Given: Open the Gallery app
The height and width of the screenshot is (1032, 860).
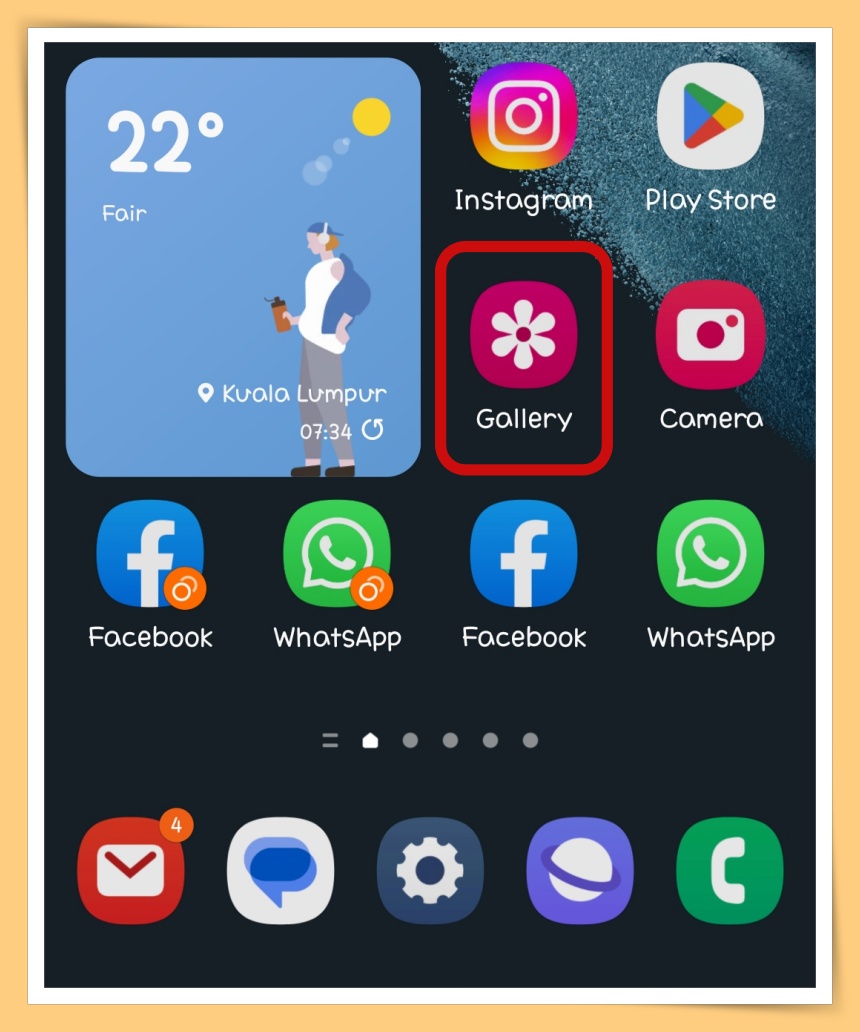Looking at the screenshot, I should click(x=523, y=334).
